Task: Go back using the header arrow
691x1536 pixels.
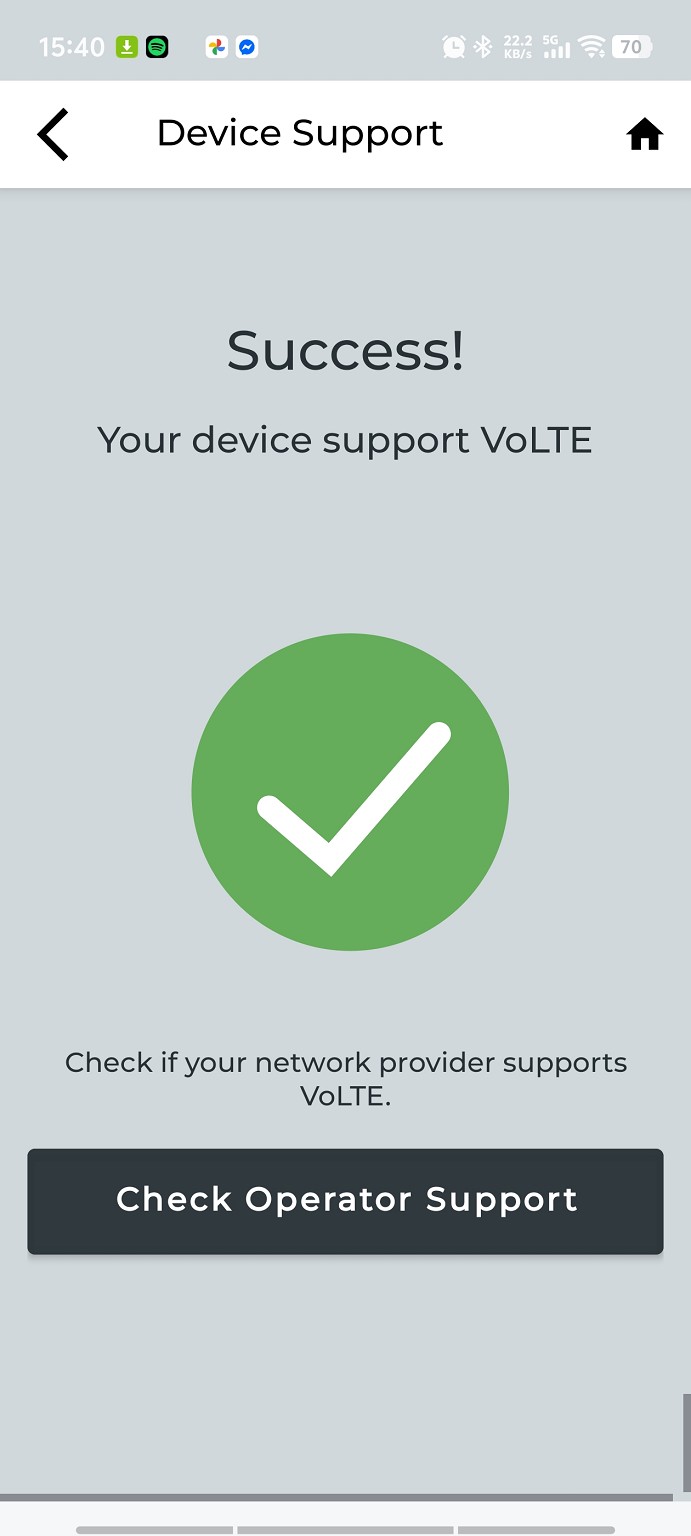Action: point(53,134)
